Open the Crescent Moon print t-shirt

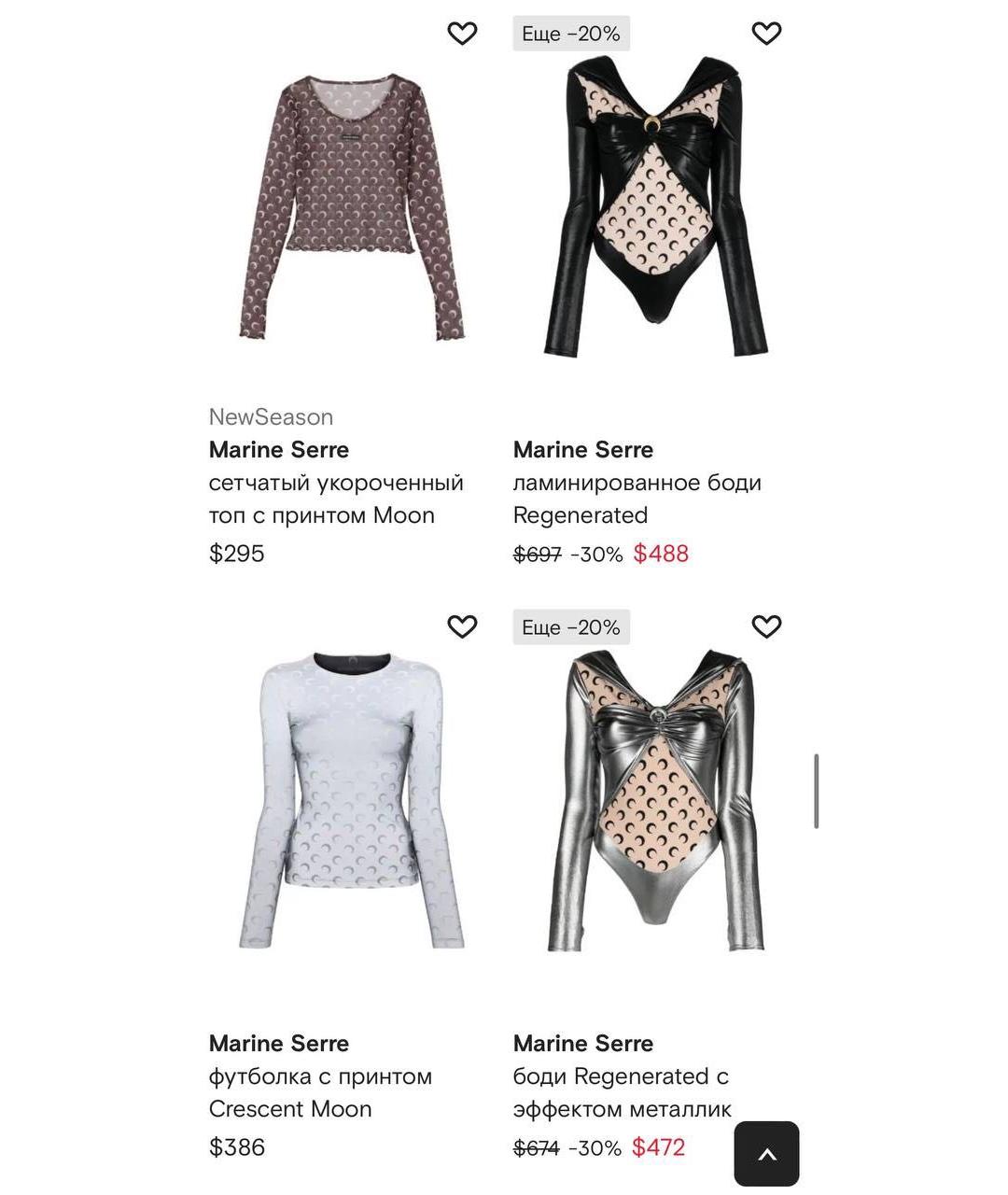351,803
